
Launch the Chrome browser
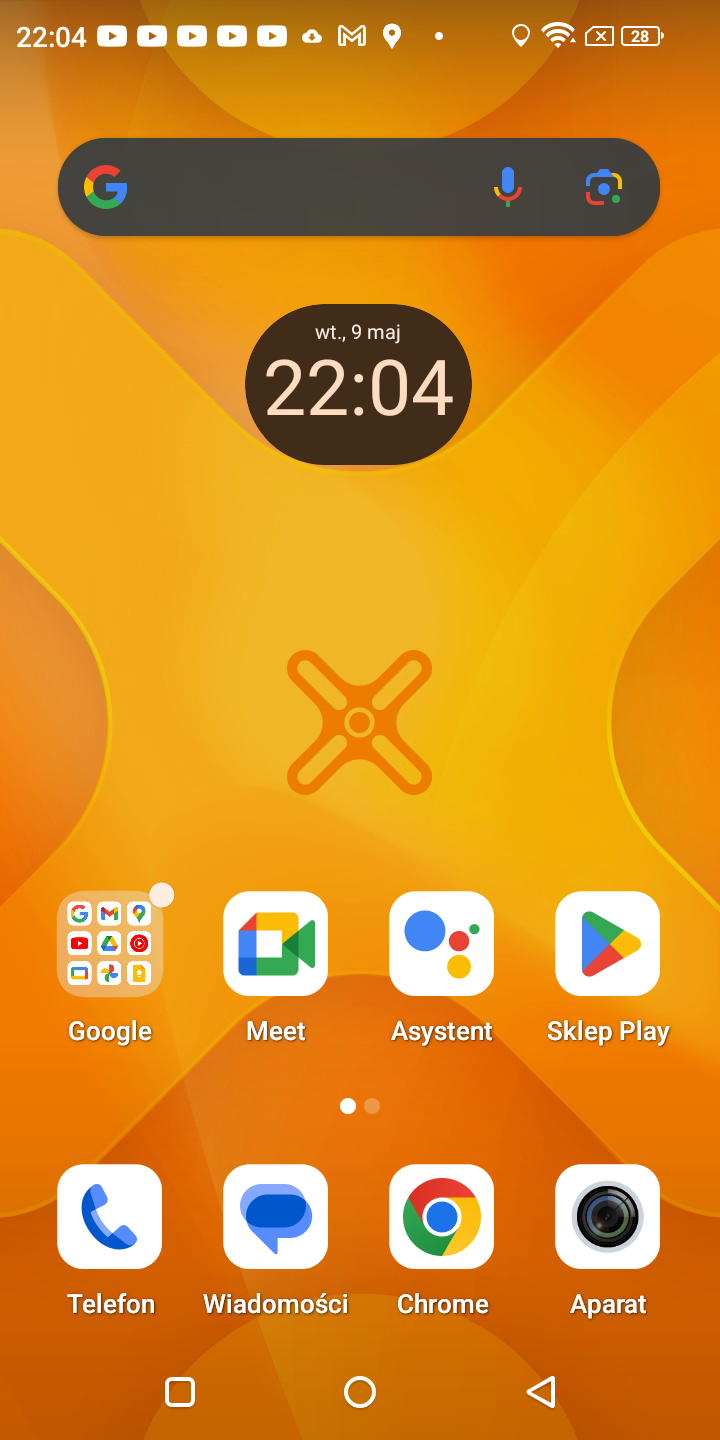pos(442,1216)
